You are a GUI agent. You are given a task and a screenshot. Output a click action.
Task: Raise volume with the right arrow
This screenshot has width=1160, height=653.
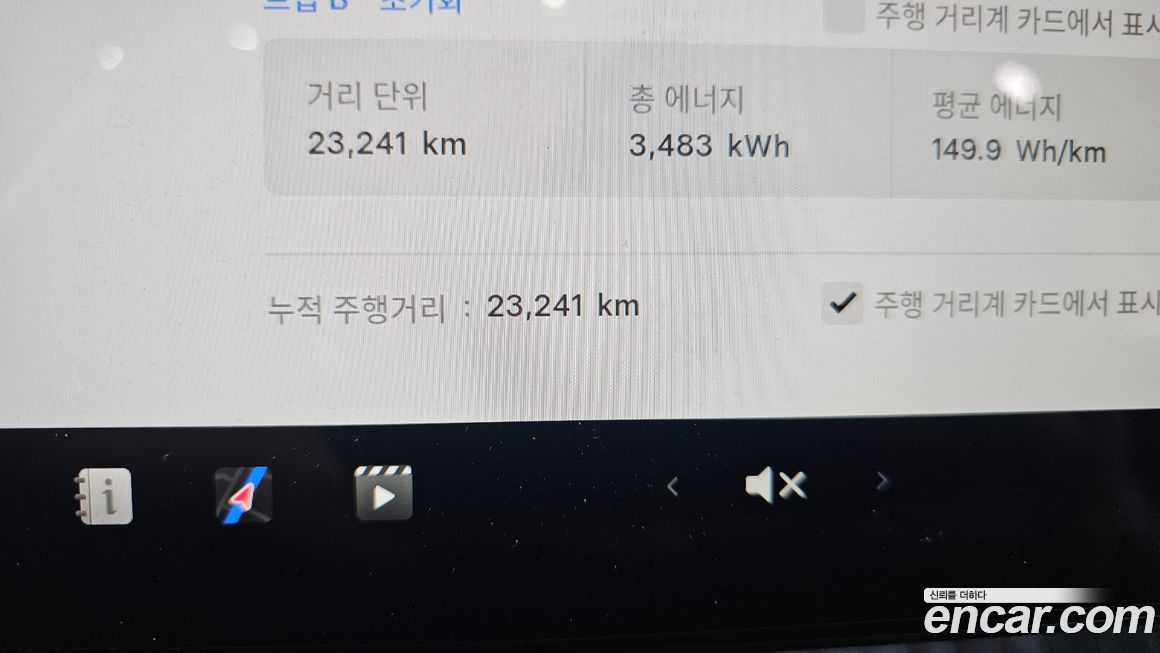pyautogui.click(x=881, y=482)
